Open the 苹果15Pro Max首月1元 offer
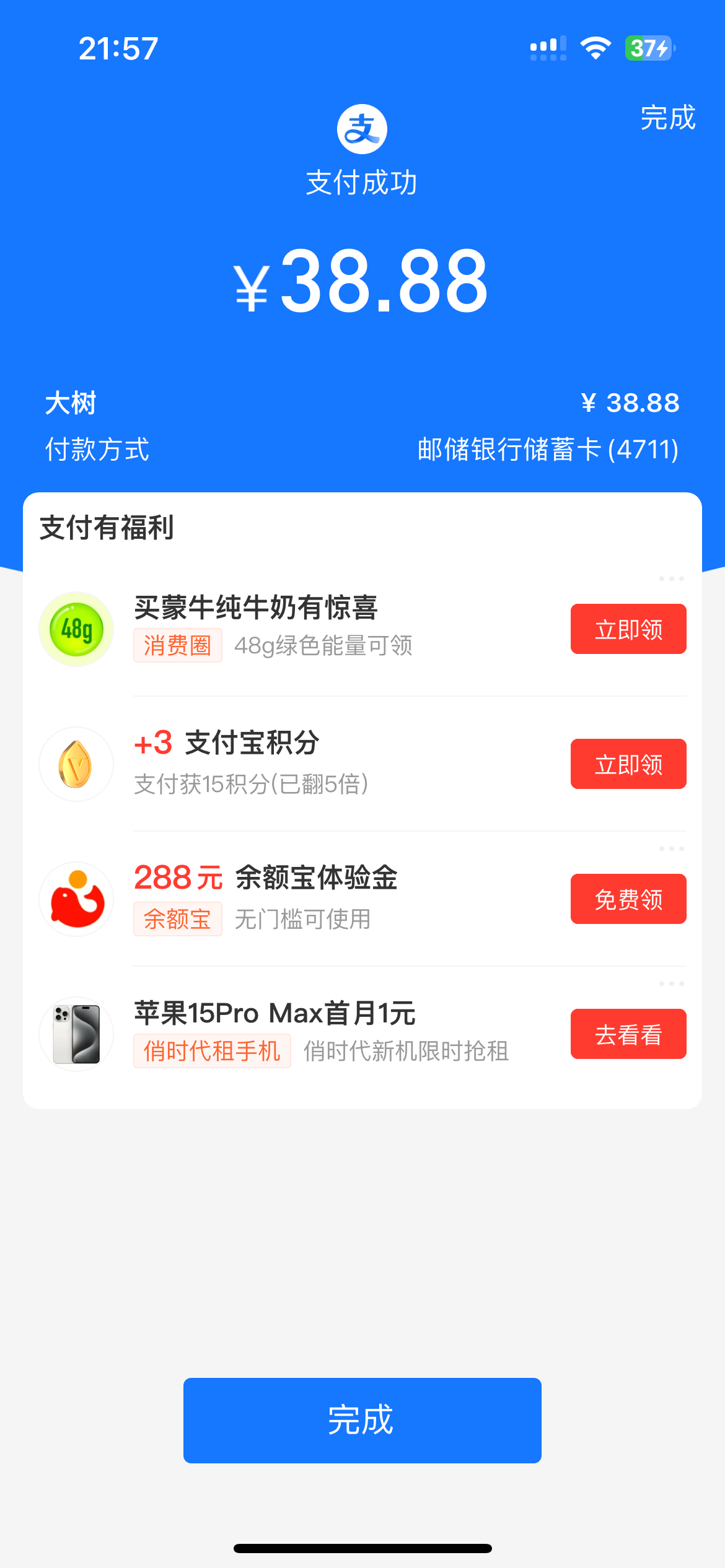The height and width of the screenshot is (1568, 725). (275, 1014)
